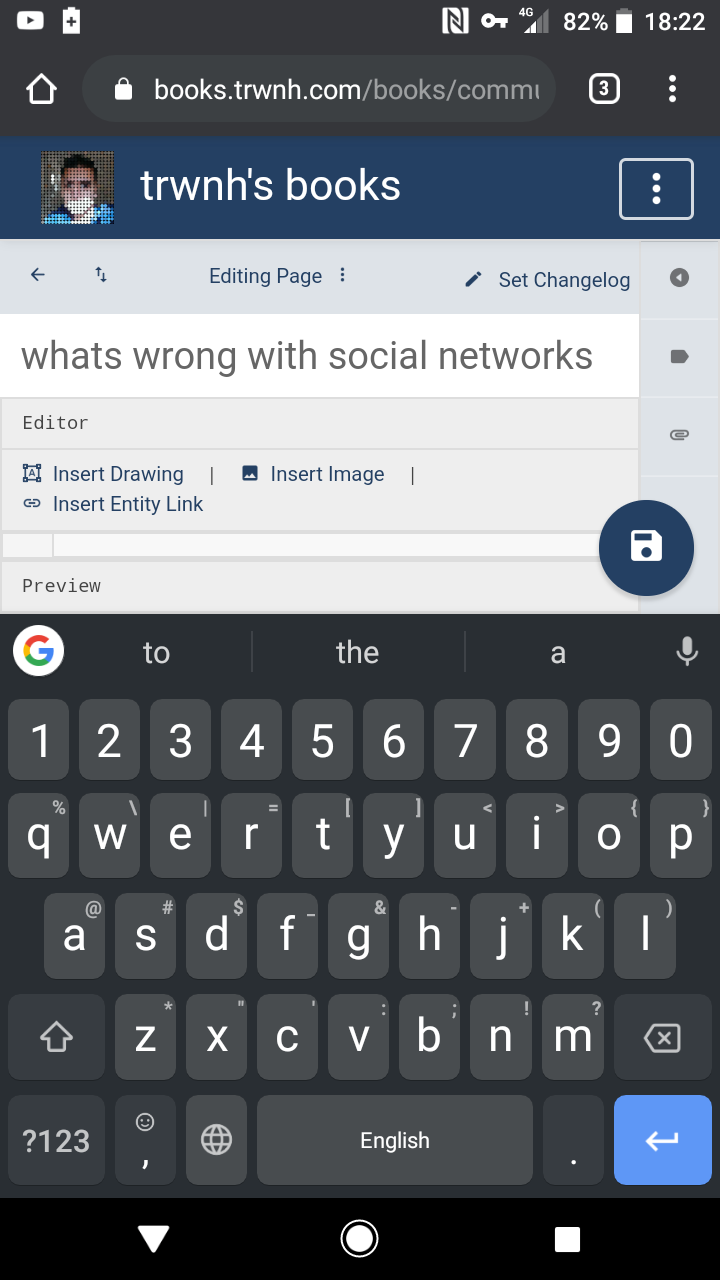Switch keyboard language with the globe key
The height and width of the screenshot is (1280, 720).
pos(216,1139)
